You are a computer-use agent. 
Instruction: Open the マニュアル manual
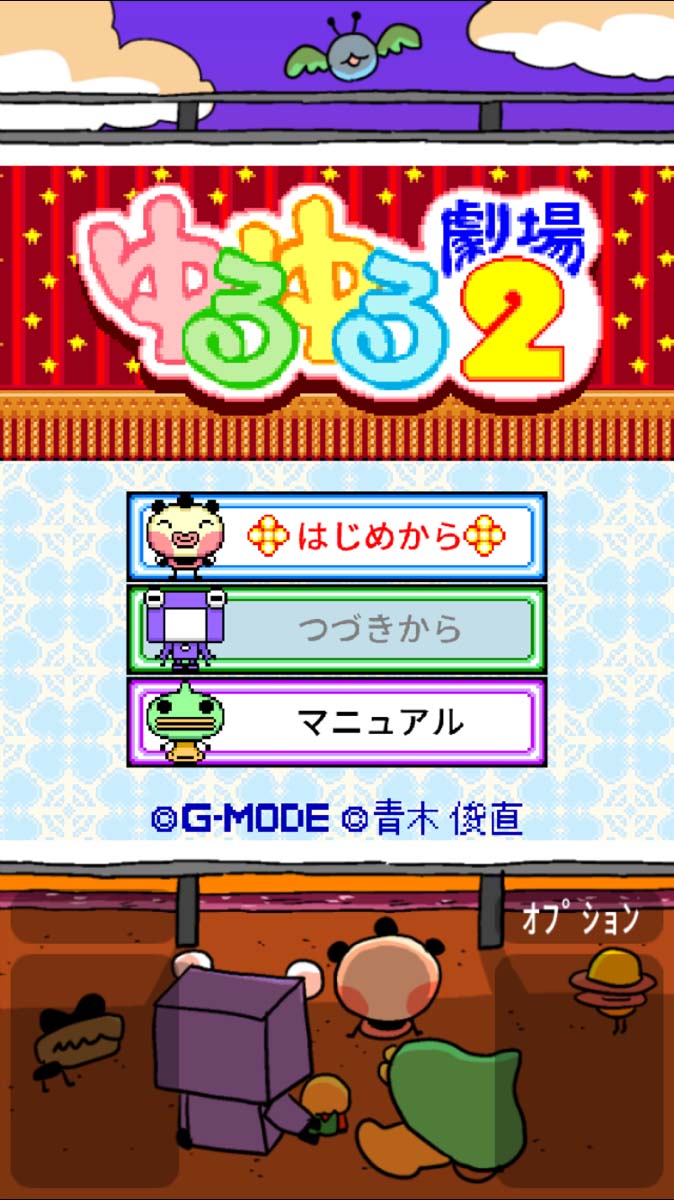click(337, 721)
